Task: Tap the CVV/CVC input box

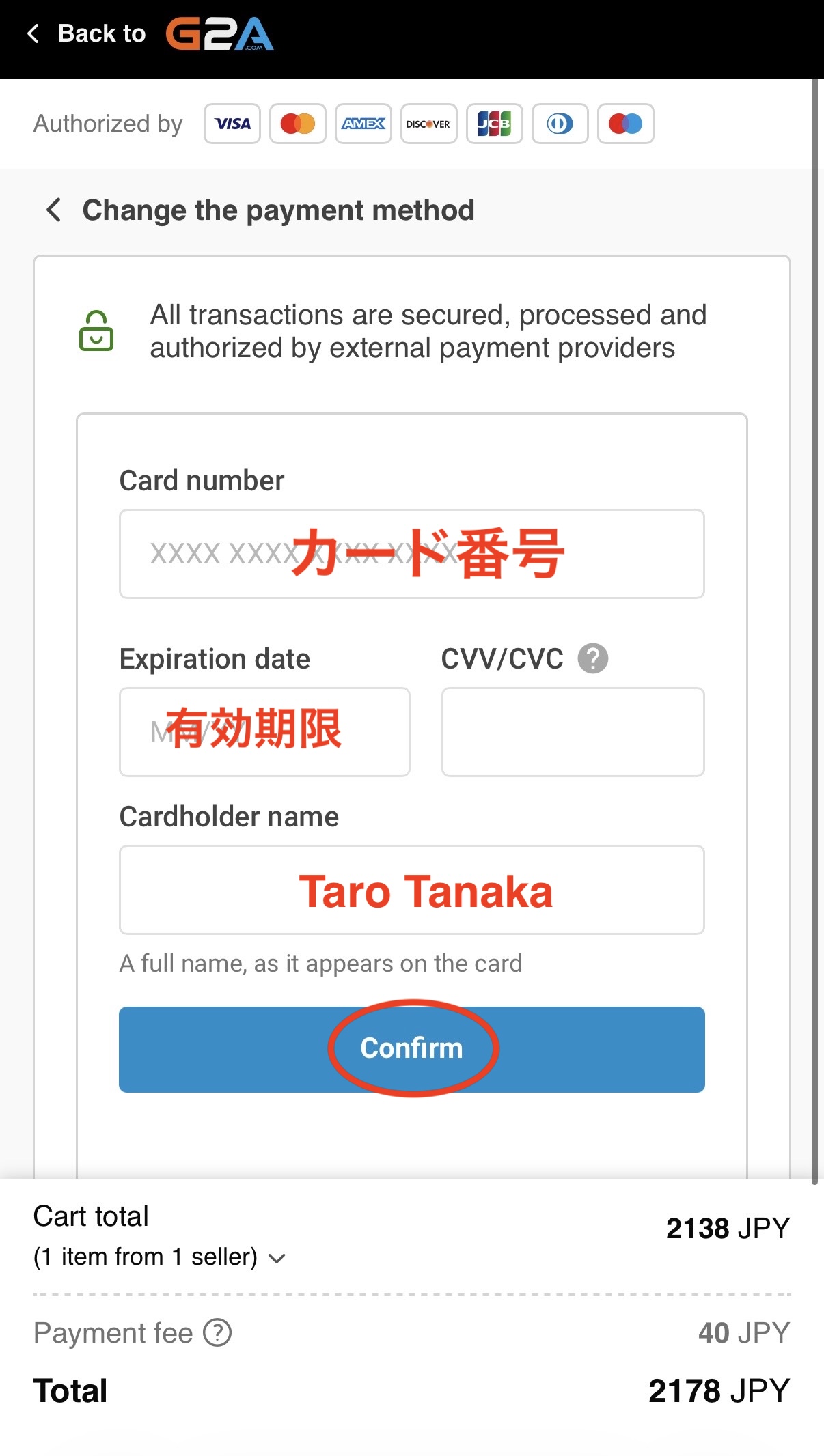Action: coord(573,732)
